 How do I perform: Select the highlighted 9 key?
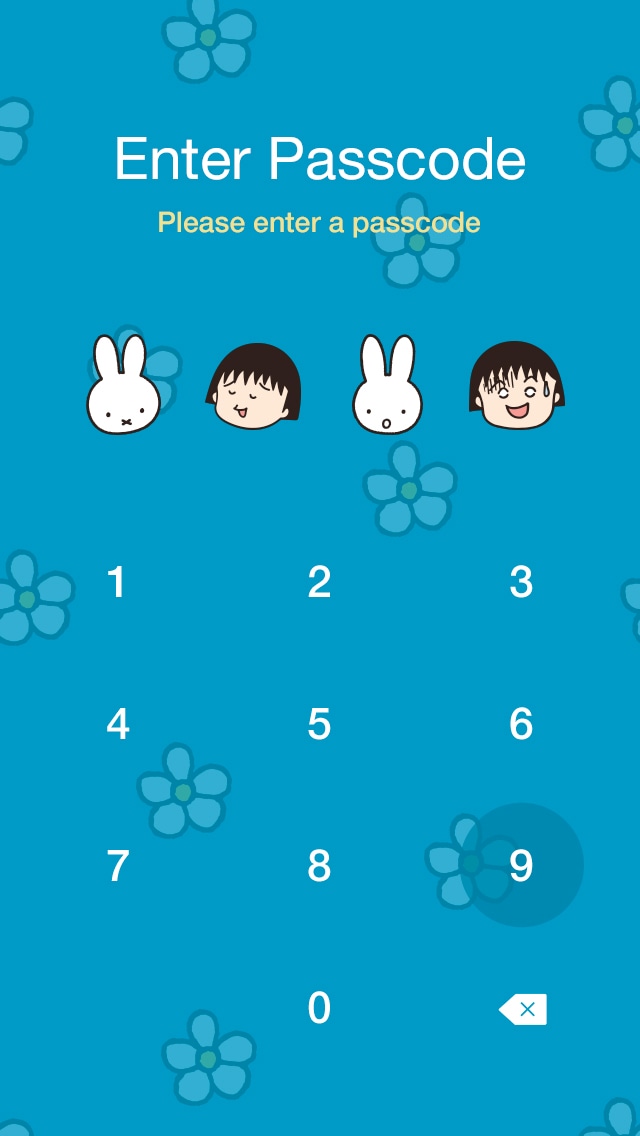click(x=521, y=866)
